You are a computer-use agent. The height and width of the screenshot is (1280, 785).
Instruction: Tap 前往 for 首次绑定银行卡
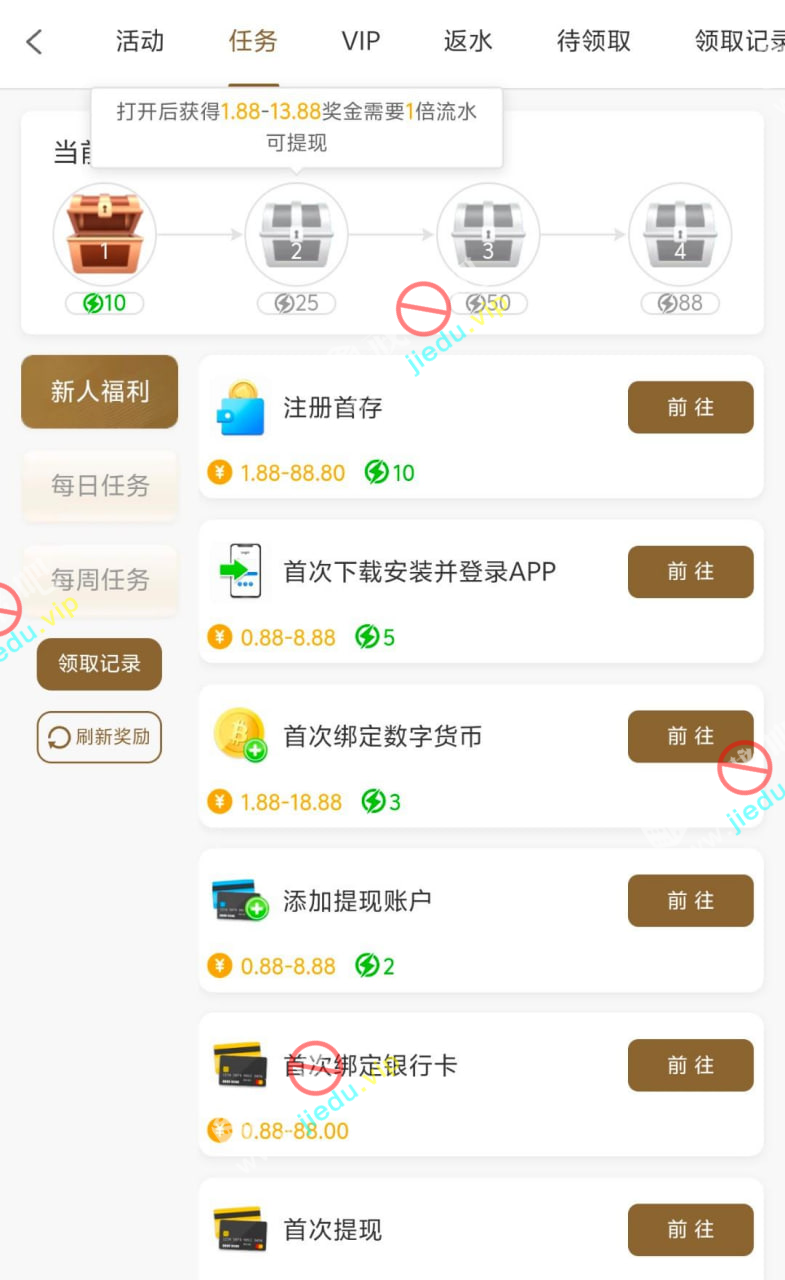[690, 1065]
